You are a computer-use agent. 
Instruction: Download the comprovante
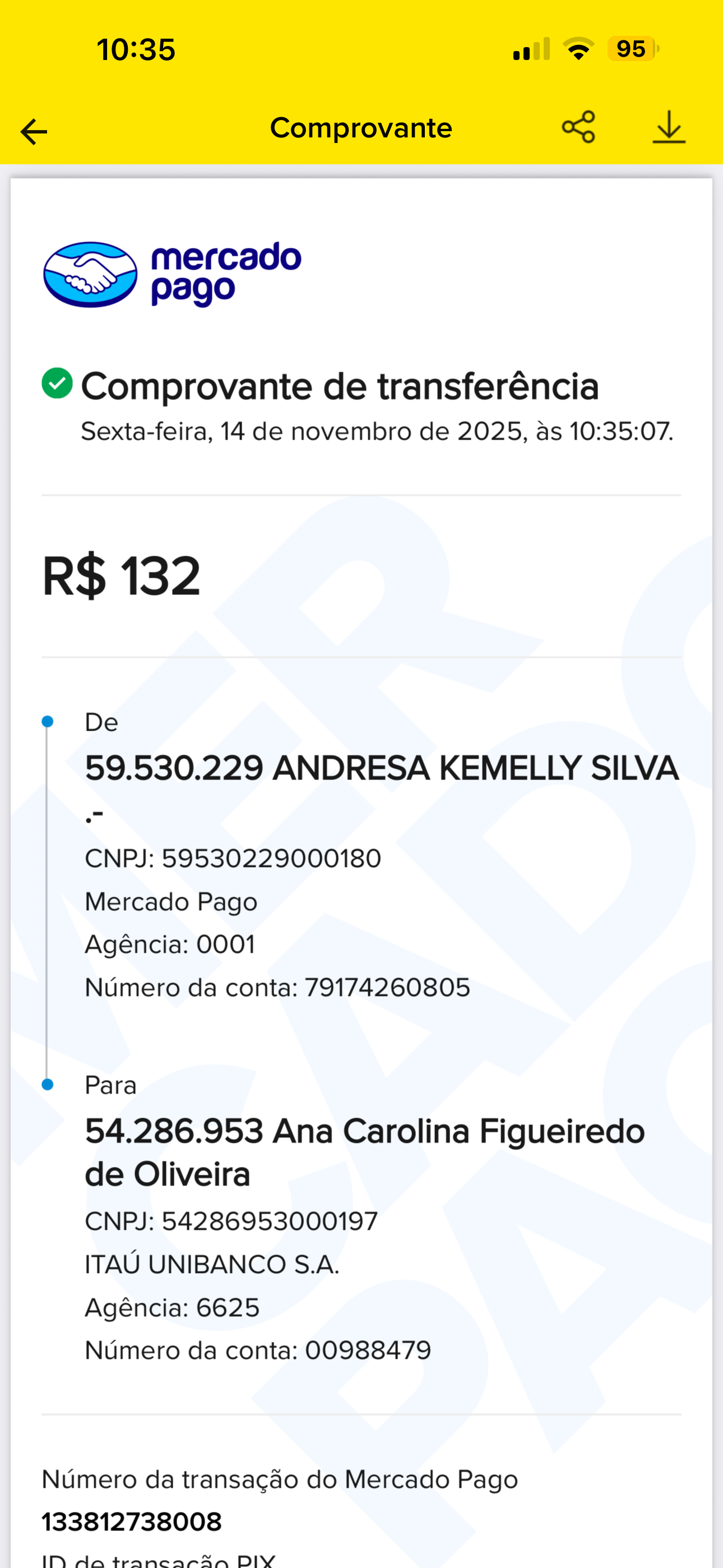tap(668, 127)
